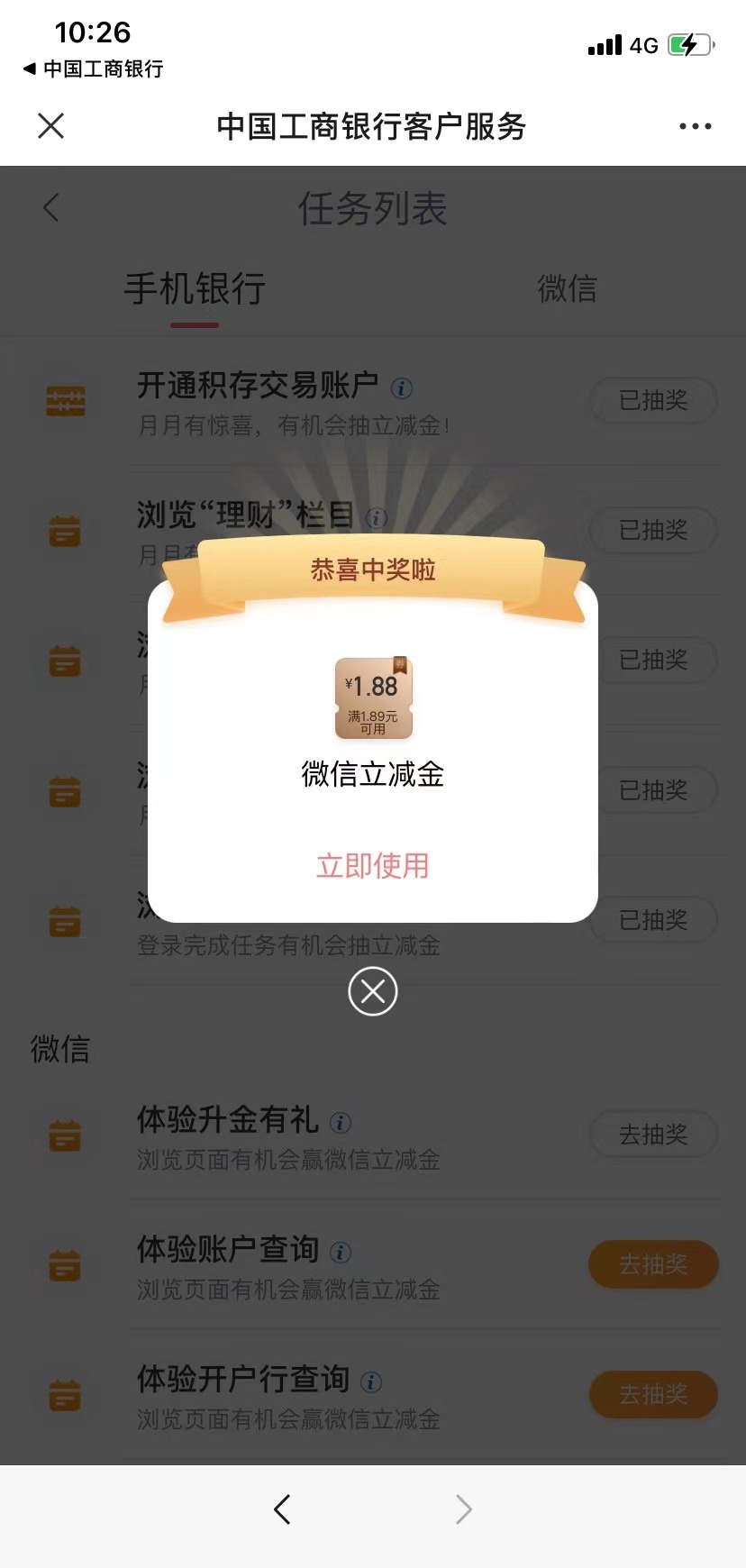Close the 中国工商银行客户服务 webview
The image size is (746, 1568).
(x=51, y=126)
